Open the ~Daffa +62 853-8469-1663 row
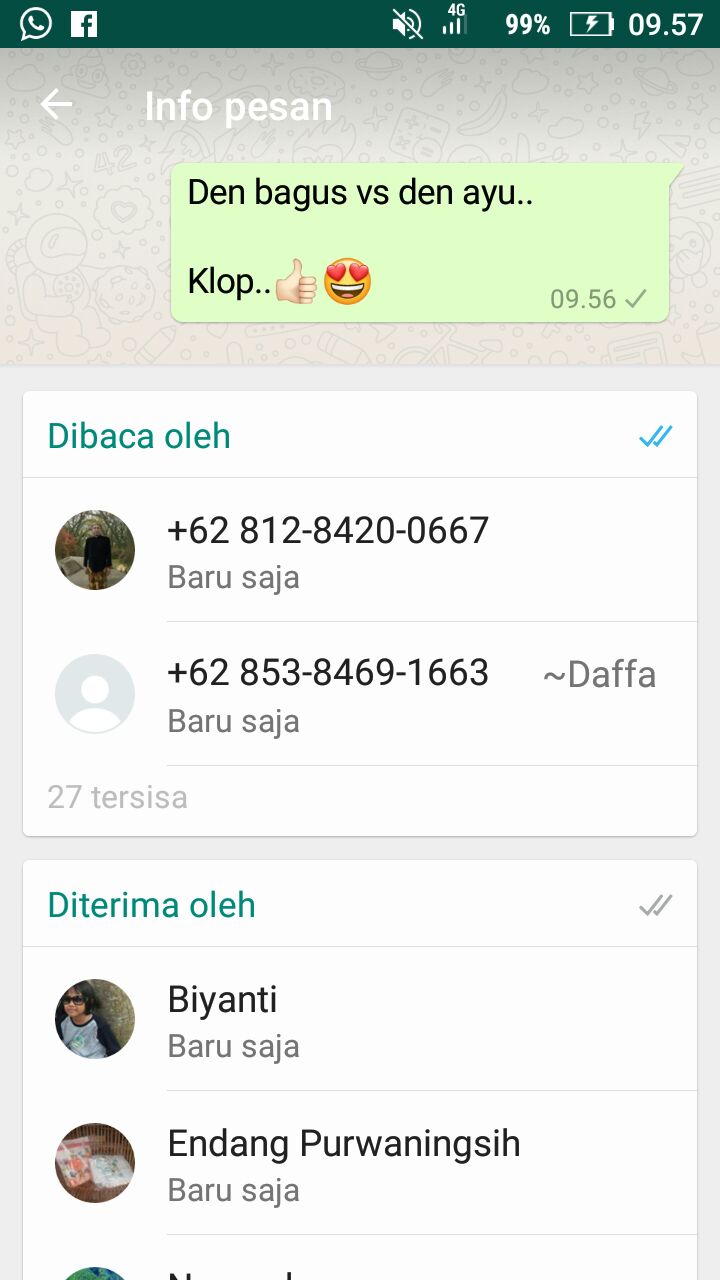The height and width of the screenshot is (1280, 720). tap(360, 694)
